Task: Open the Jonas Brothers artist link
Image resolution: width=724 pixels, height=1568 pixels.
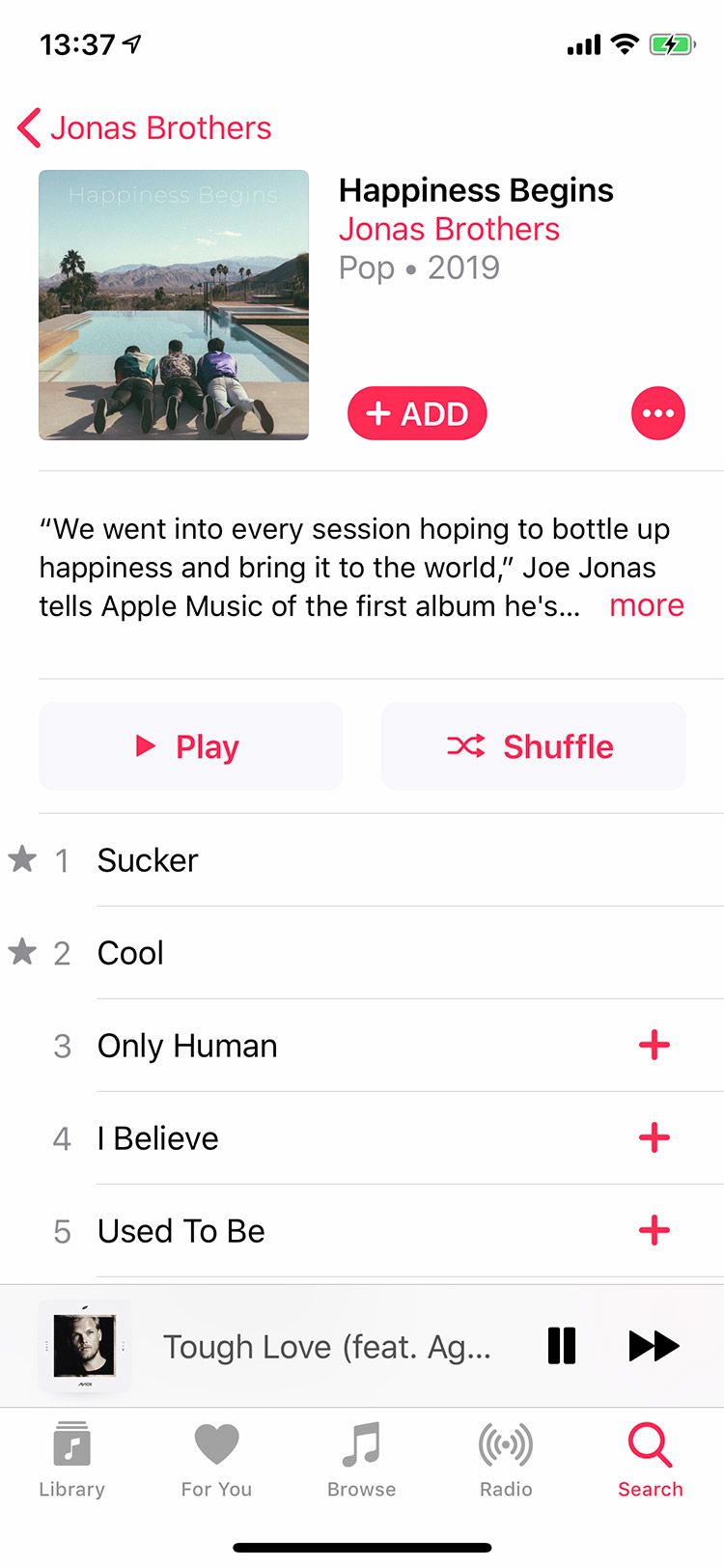Action: [x=449, y=230]
